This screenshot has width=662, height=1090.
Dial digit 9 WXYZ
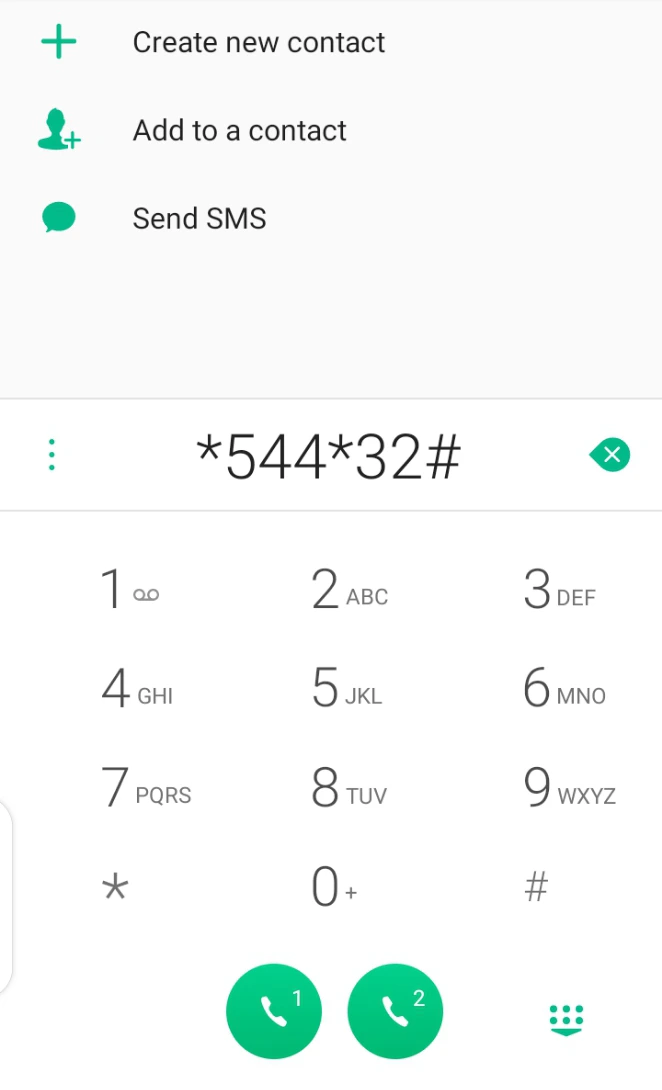[x=569, y=788]
